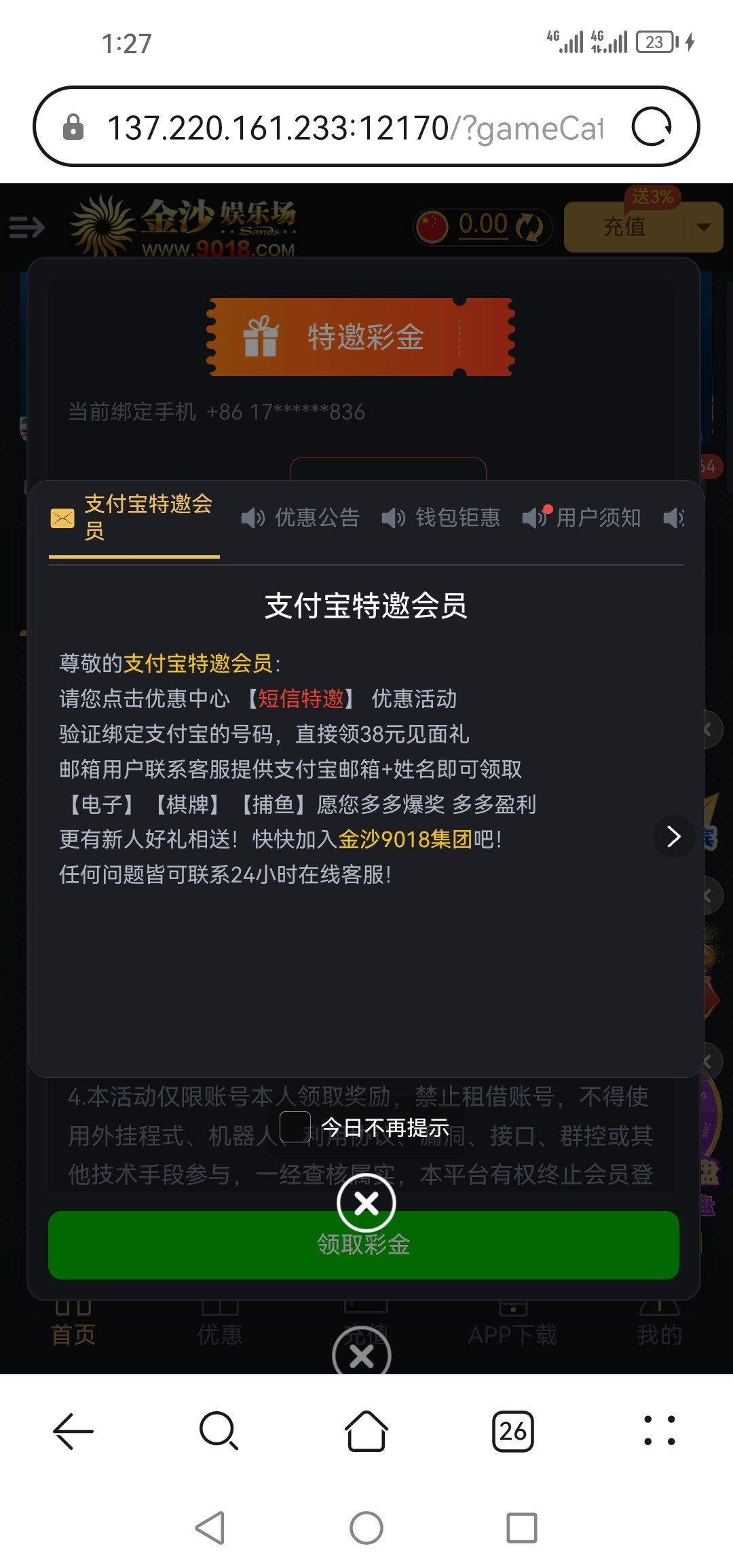Open system recent apps
This screenshot has height=1568, width=733.
click(x=521, y=1528)
